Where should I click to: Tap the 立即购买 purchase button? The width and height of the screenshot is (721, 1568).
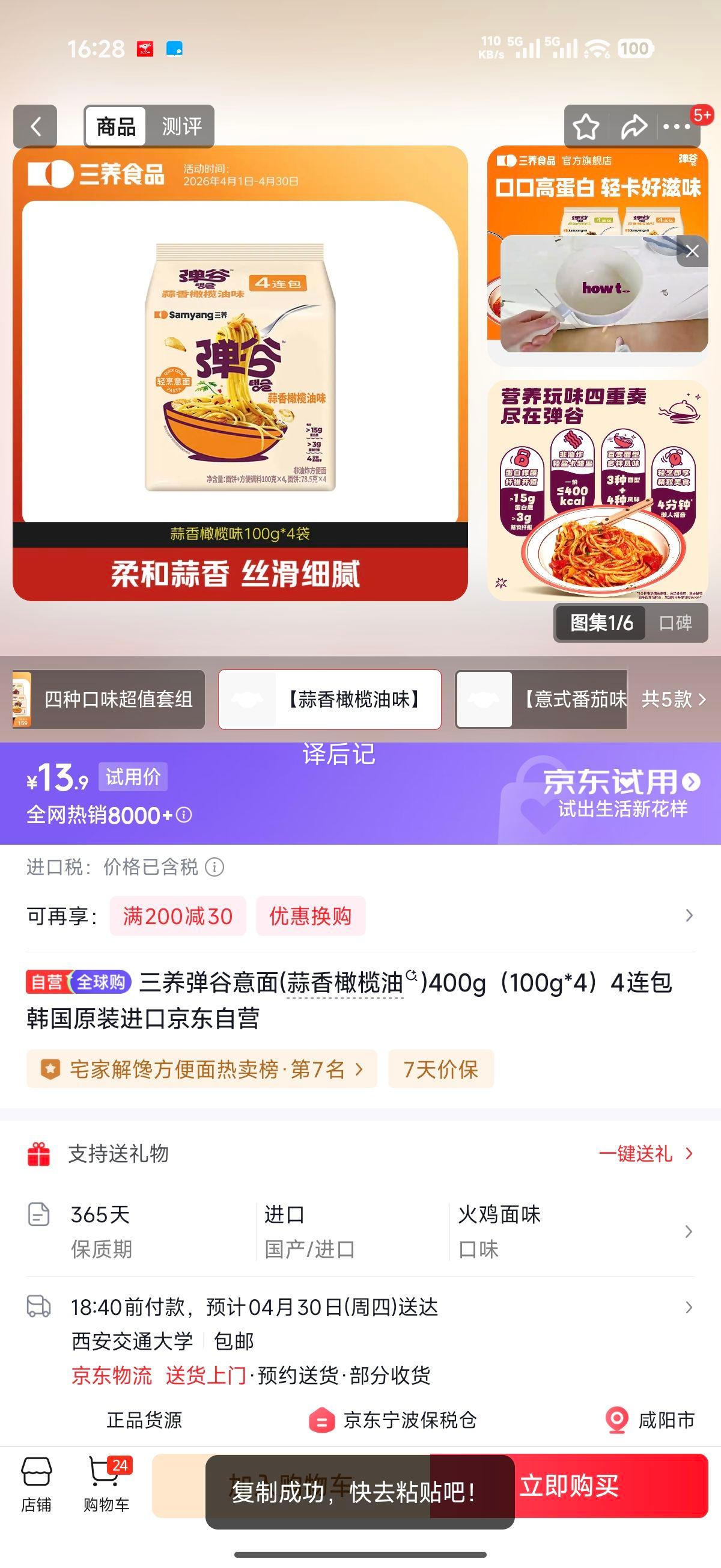click(572, 1488)
